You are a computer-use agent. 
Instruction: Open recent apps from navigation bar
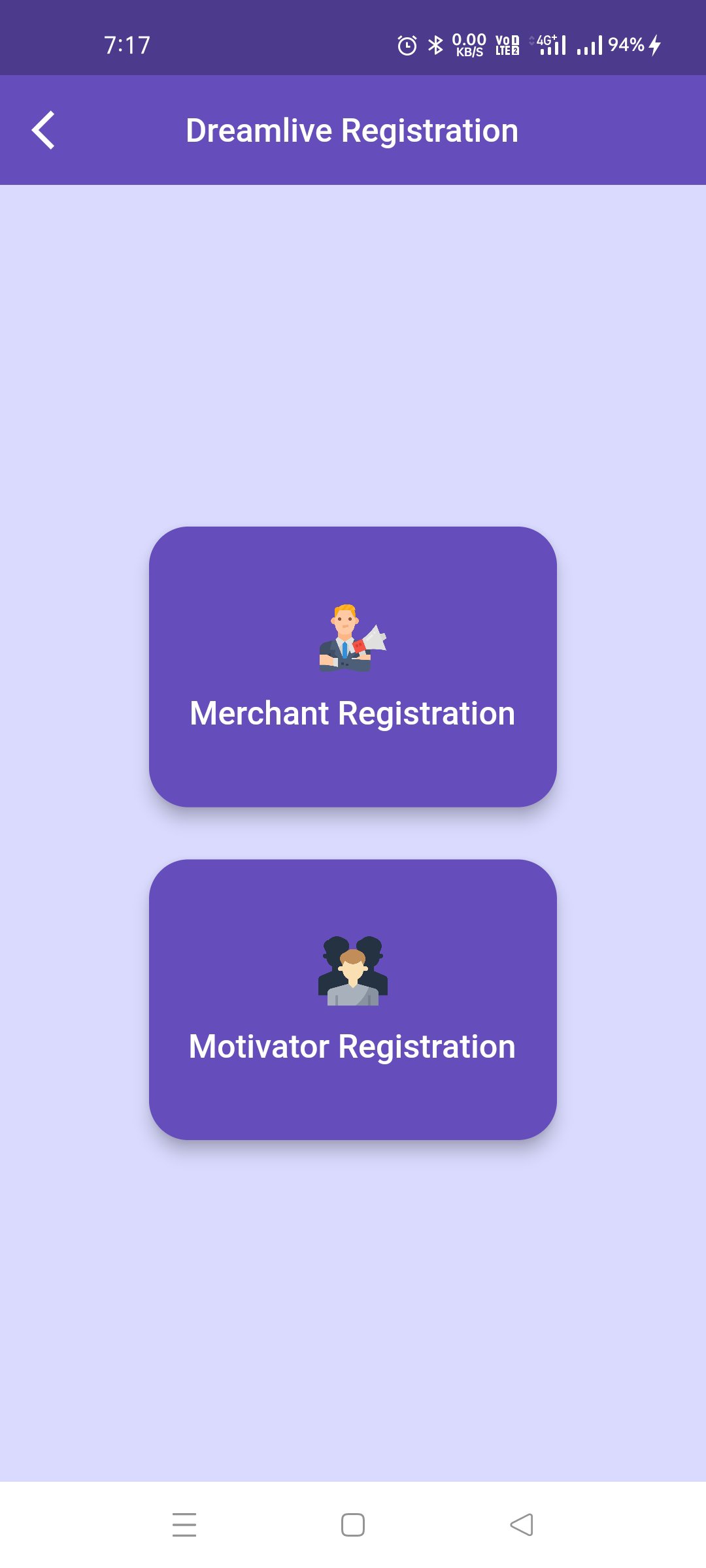pos(184,1525)
